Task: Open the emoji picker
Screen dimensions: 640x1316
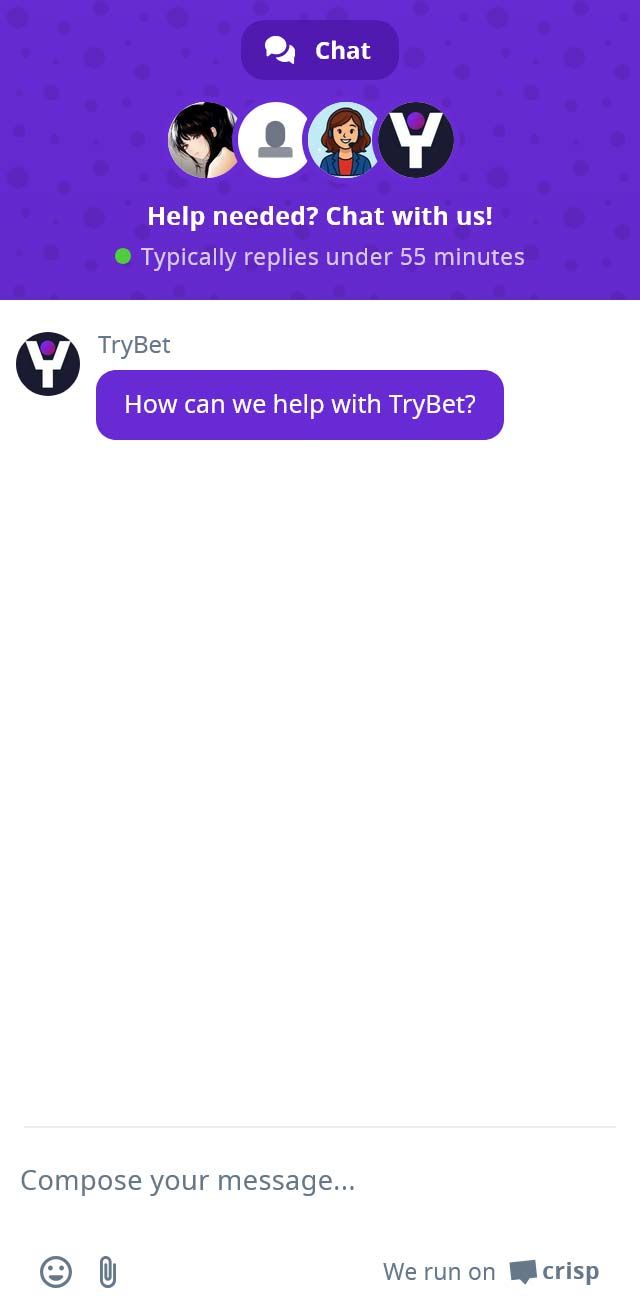Action: click(x=56, y=1272)
